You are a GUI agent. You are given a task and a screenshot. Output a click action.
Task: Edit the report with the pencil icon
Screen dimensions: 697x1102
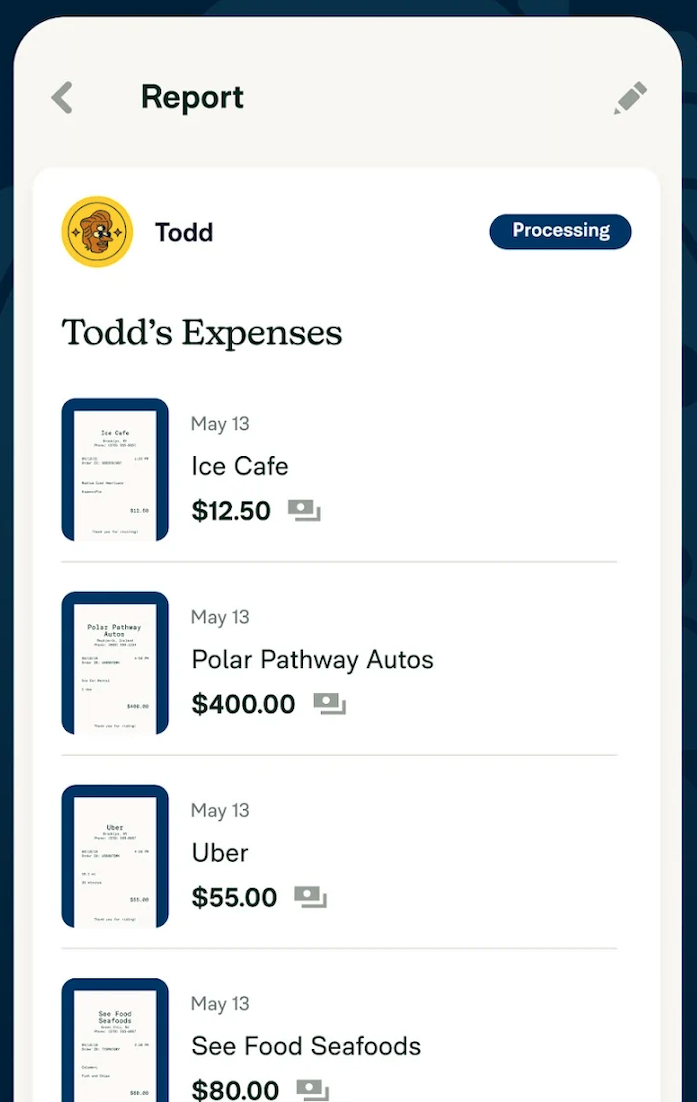click(630, 98)
